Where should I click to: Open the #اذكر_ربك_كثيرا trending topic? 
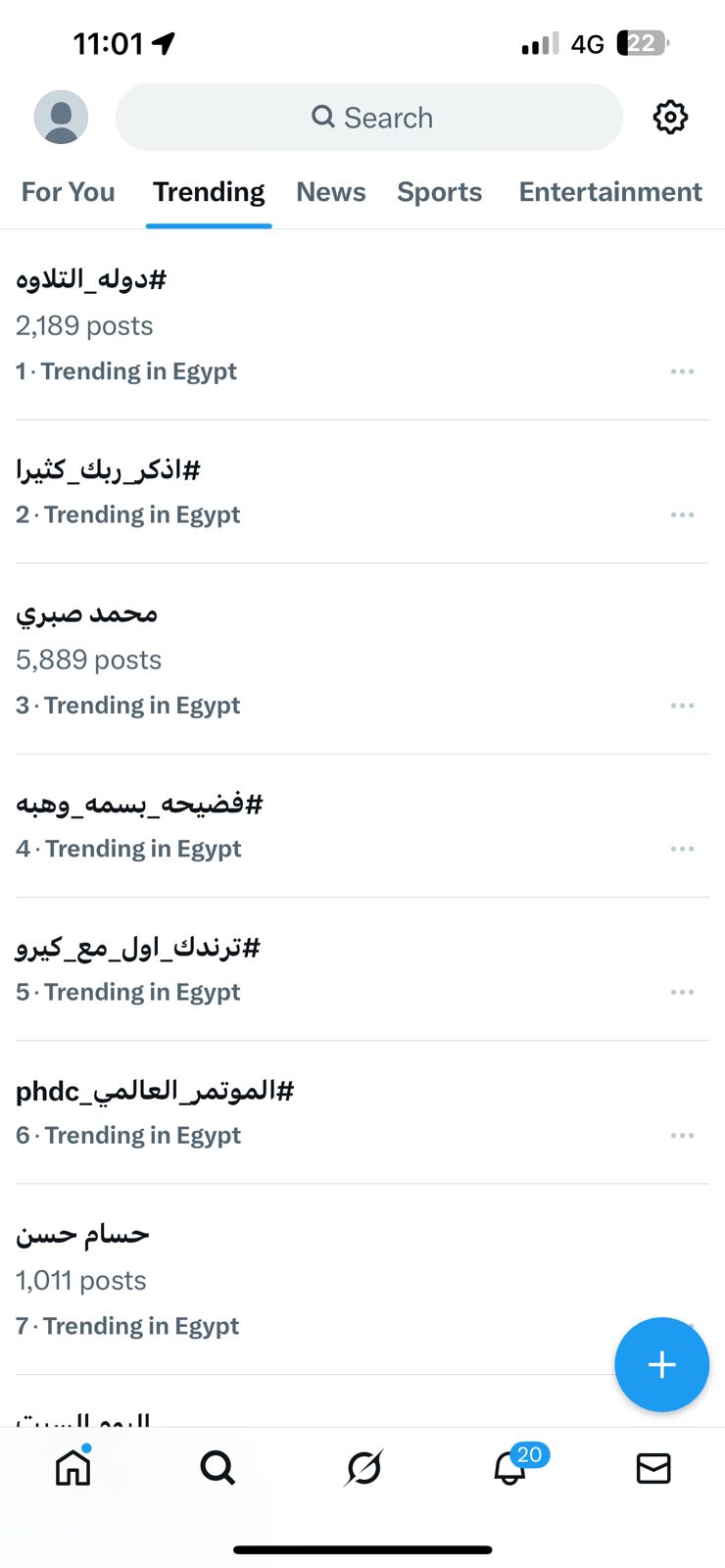click(x=108, y=470)
